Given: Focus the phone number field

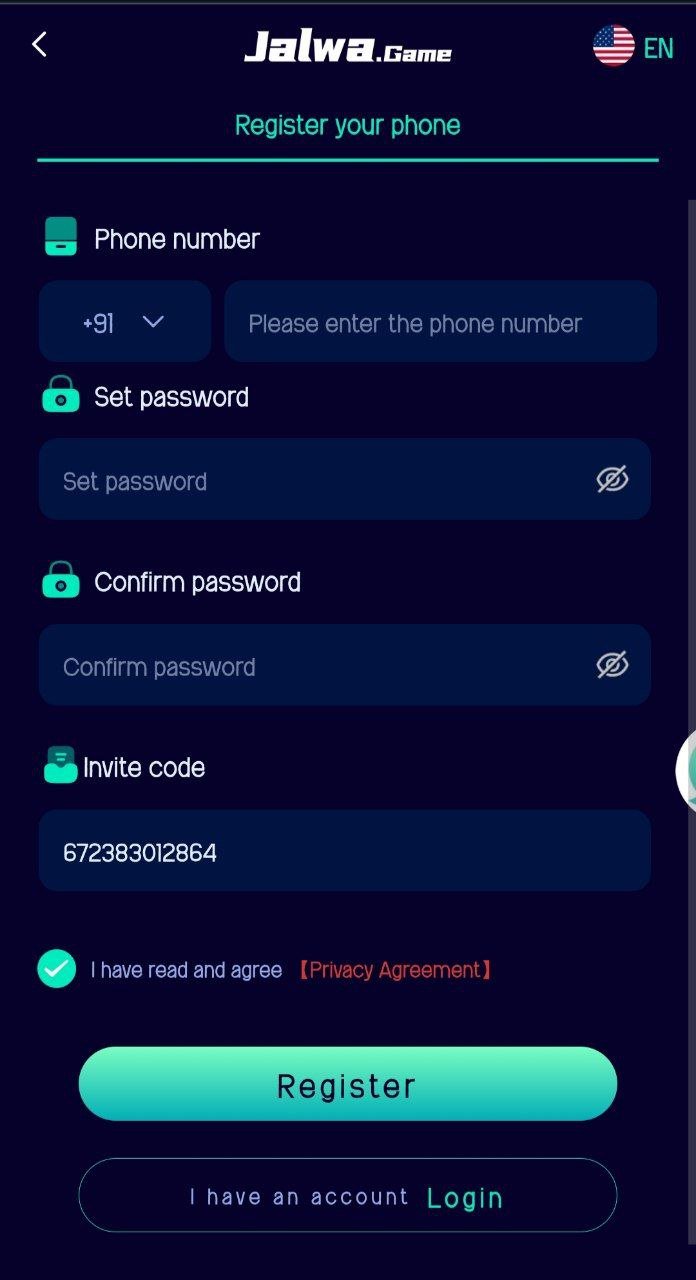Looking at the screenshot, I should pyautogui.click(x=440, y=322).
